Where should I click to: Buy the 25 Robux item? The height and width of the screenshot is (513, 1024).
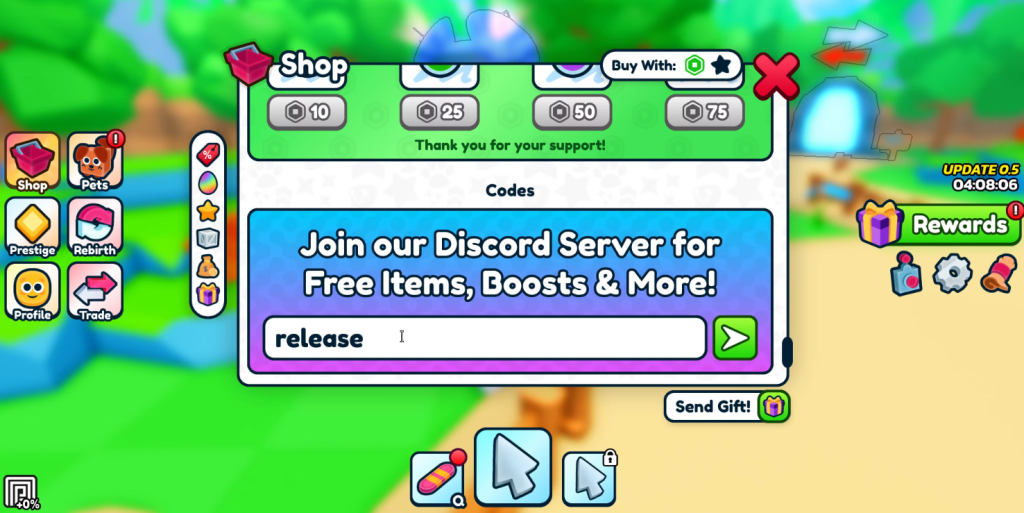point(439,113)
